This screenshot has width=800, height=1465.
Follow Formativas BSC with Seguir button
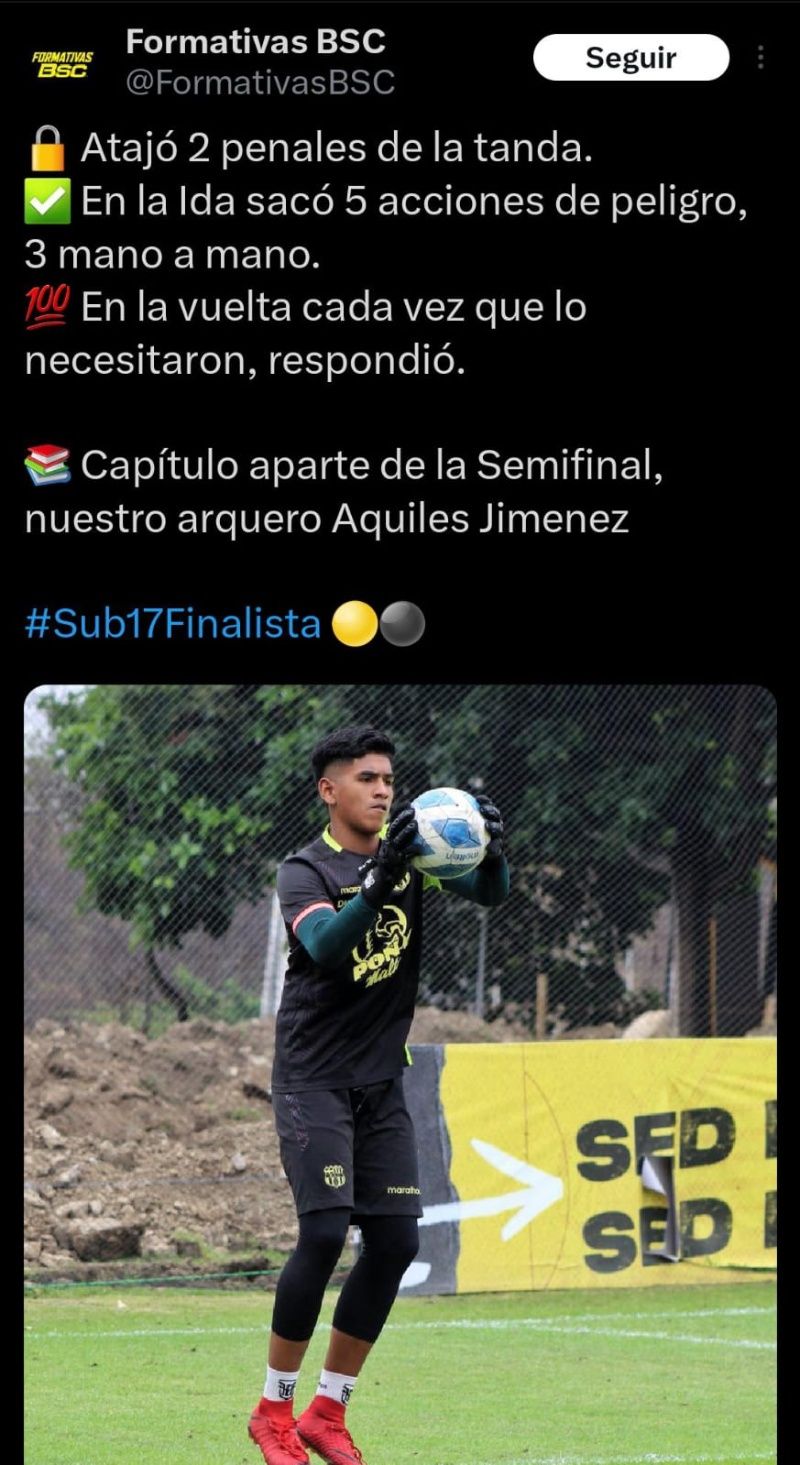point(631,58)
